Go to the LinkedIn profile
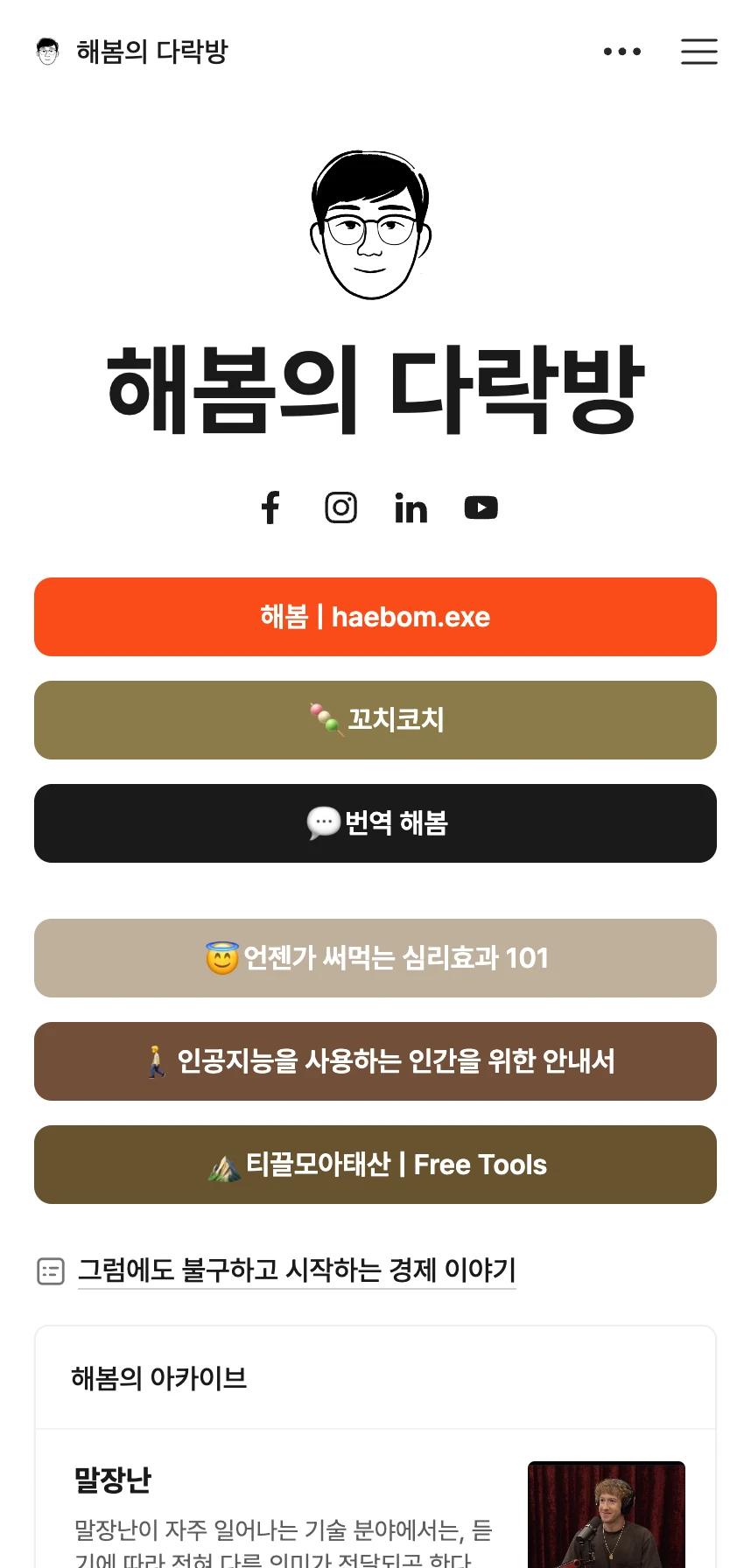The height and width of the screenshot is (1568, 751). [x=411, y=507]
